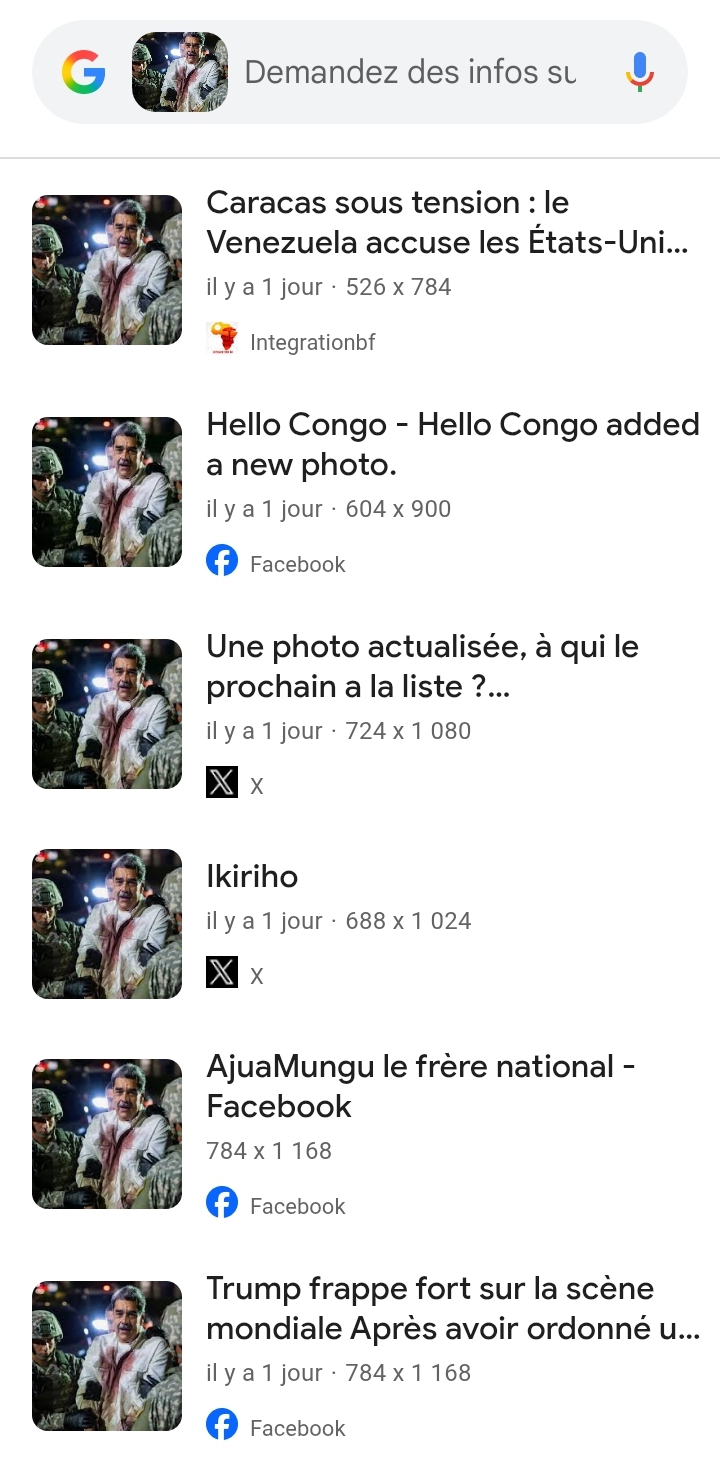Image resolution: width=720 pixels, height=1464 pixels.
Task: Tap the Google logo in the search bar
Action: point(84,72)
